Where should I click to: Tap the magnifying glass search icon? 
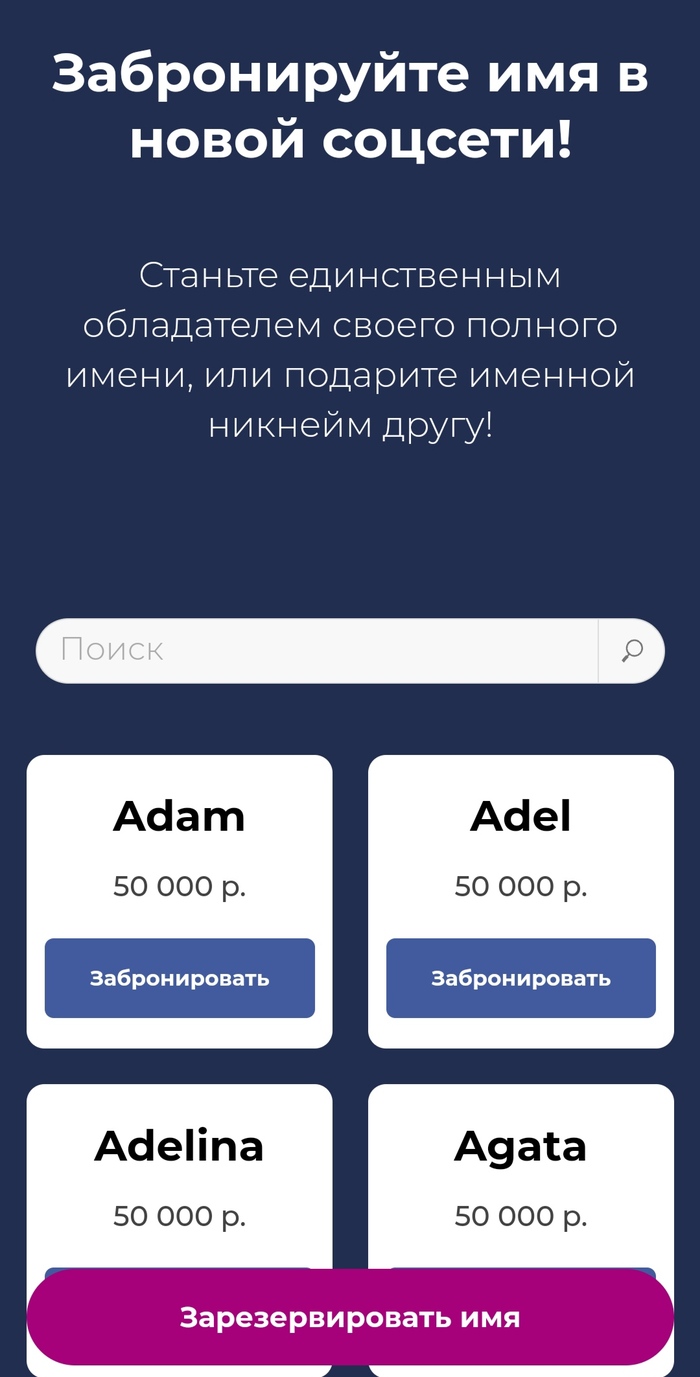(631, 651)
